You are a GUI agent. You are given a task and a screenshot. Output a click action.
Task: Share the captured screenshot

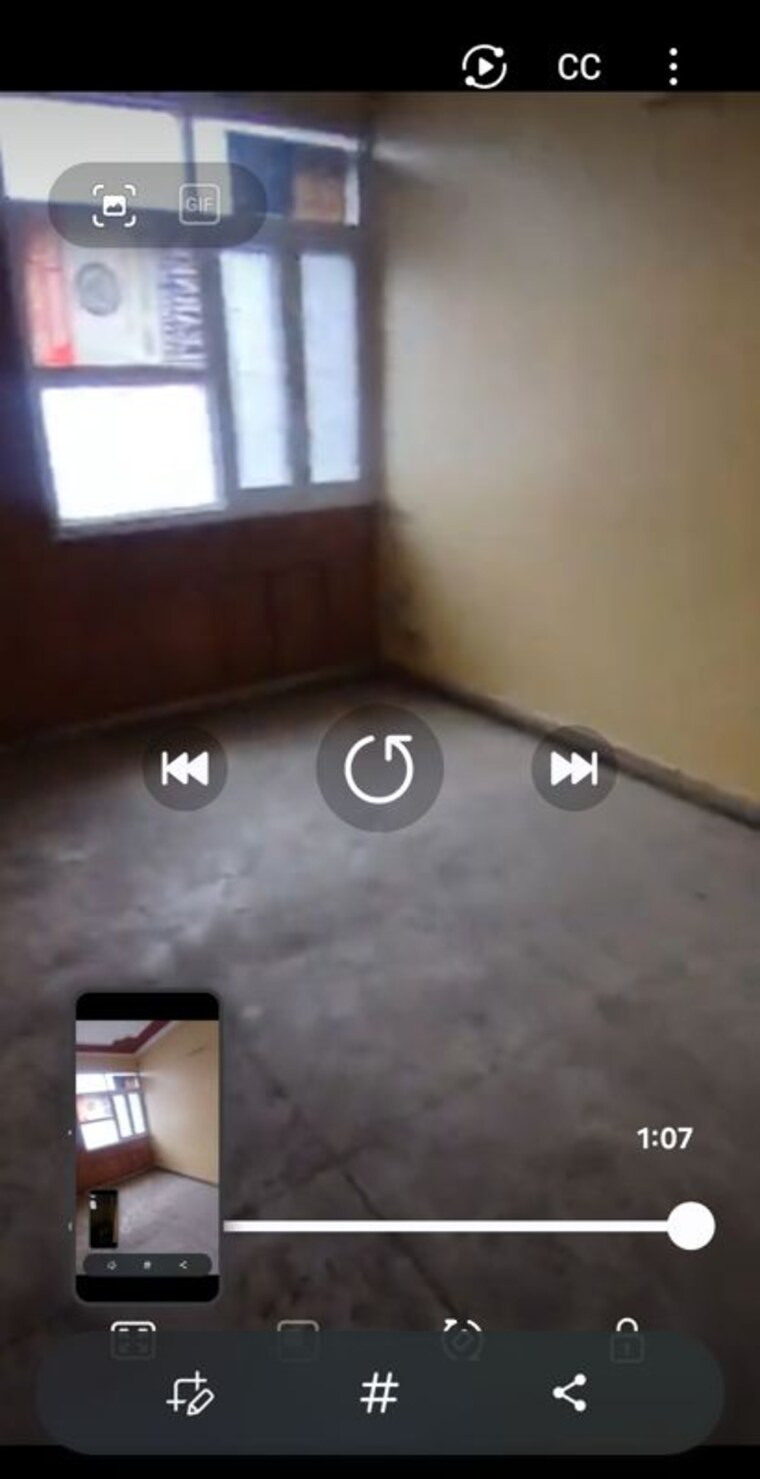pyautogui.click(x=569, y=1393)
